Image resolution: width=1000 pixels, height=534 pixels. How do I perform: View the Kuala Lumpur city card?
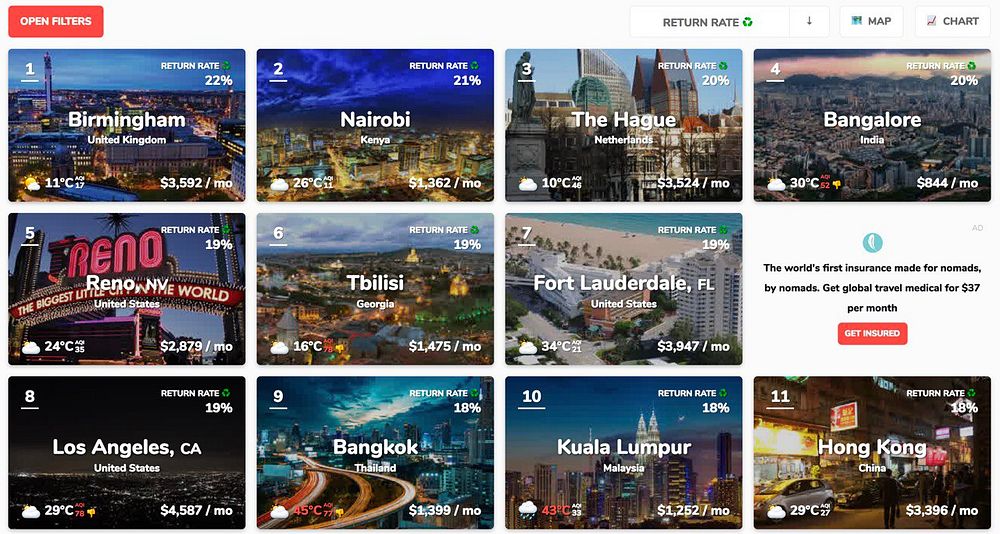pos(623,452)
